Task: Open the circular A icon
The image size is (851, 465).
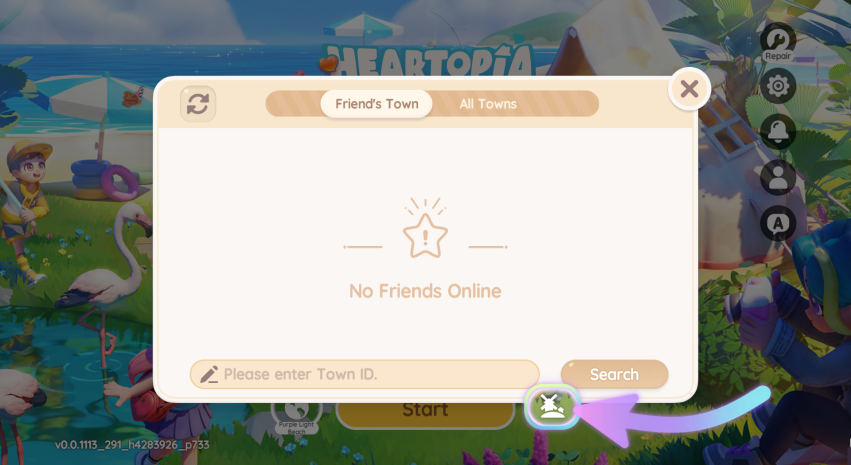Action: click(x=778, y=224)
